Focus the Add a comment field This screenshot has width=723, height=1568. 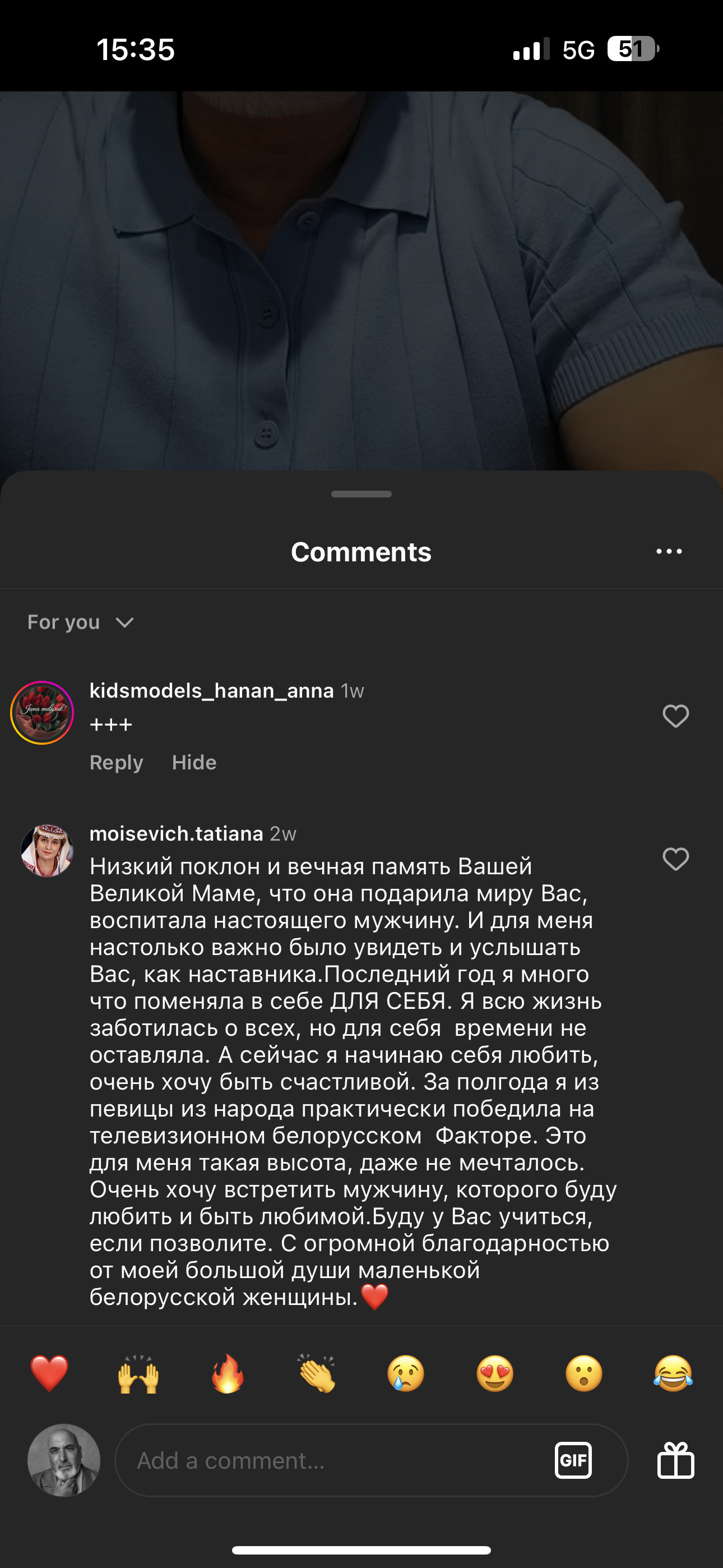tap(328, 1460)
